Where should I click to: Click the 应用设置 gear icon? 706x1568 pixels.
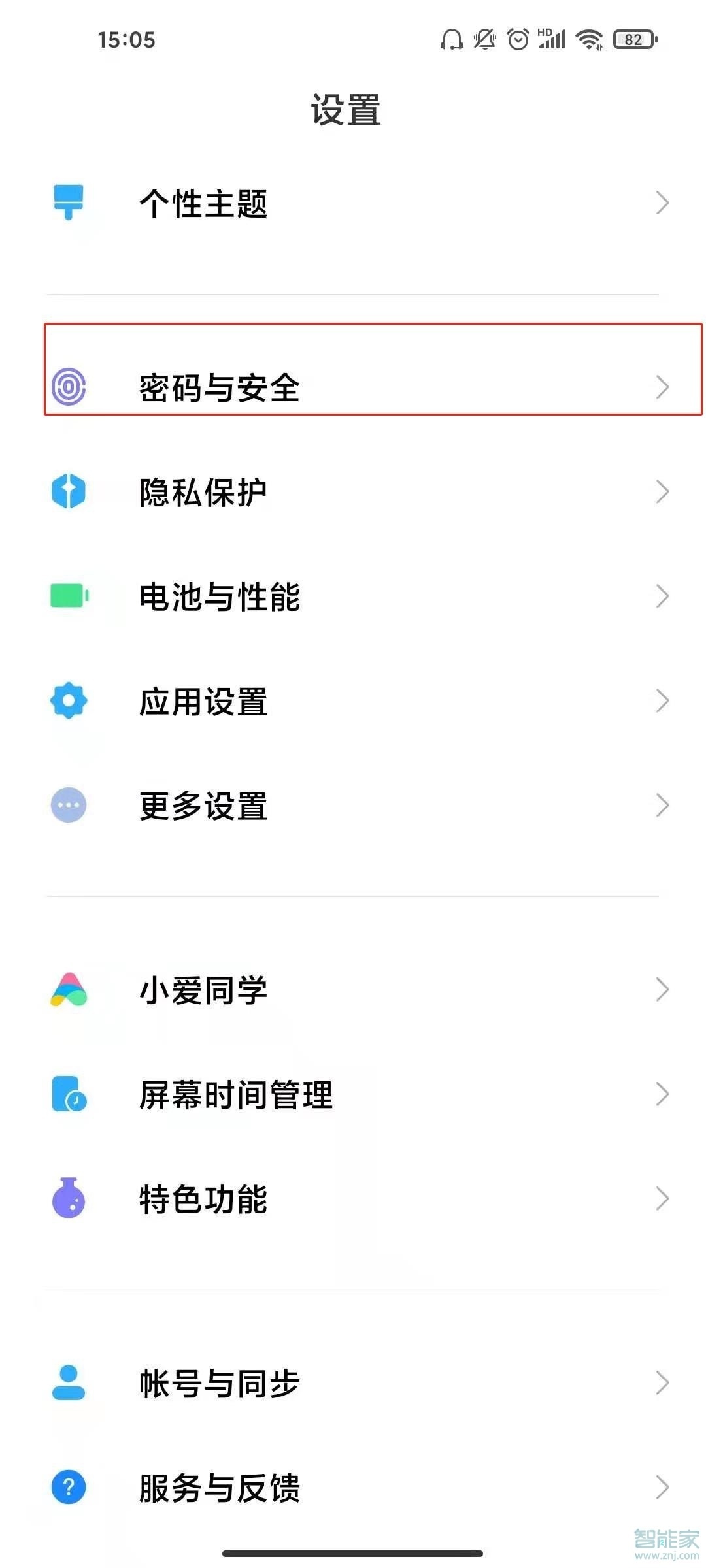(x=69, y=700)
